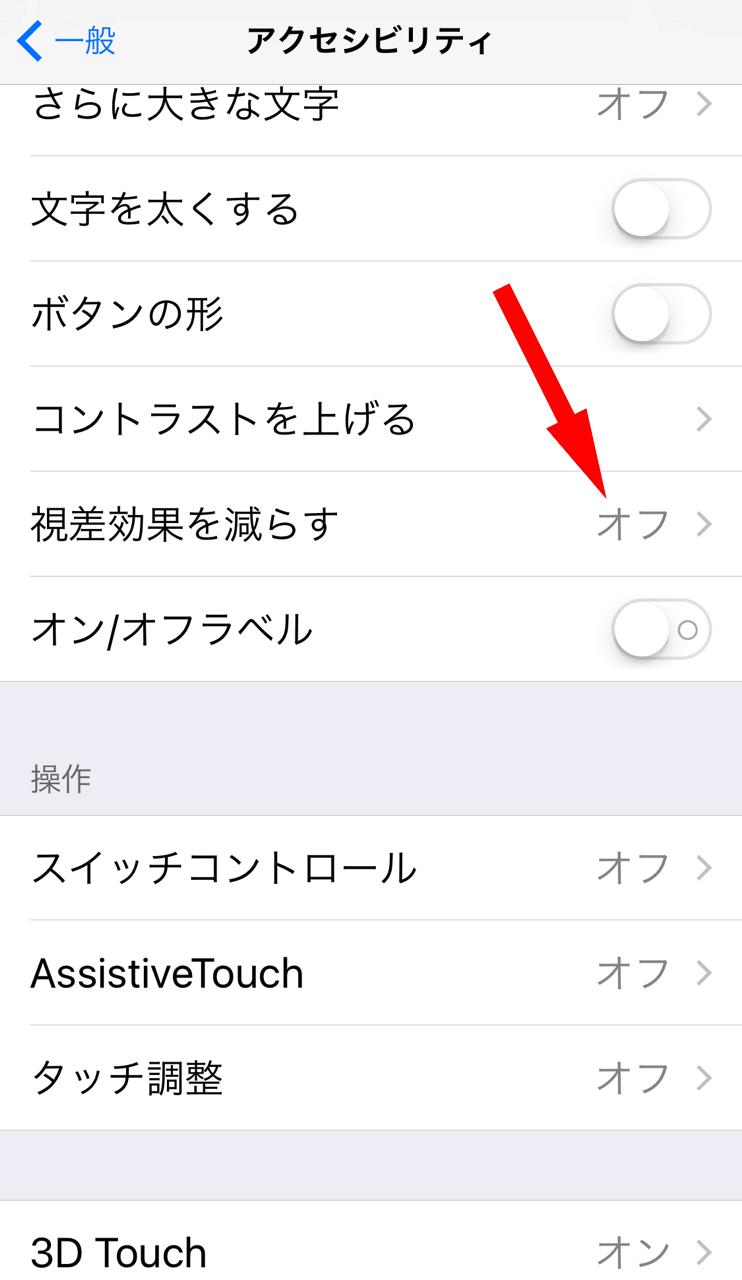Toggle 文字を太くする switch

(660, 209)
